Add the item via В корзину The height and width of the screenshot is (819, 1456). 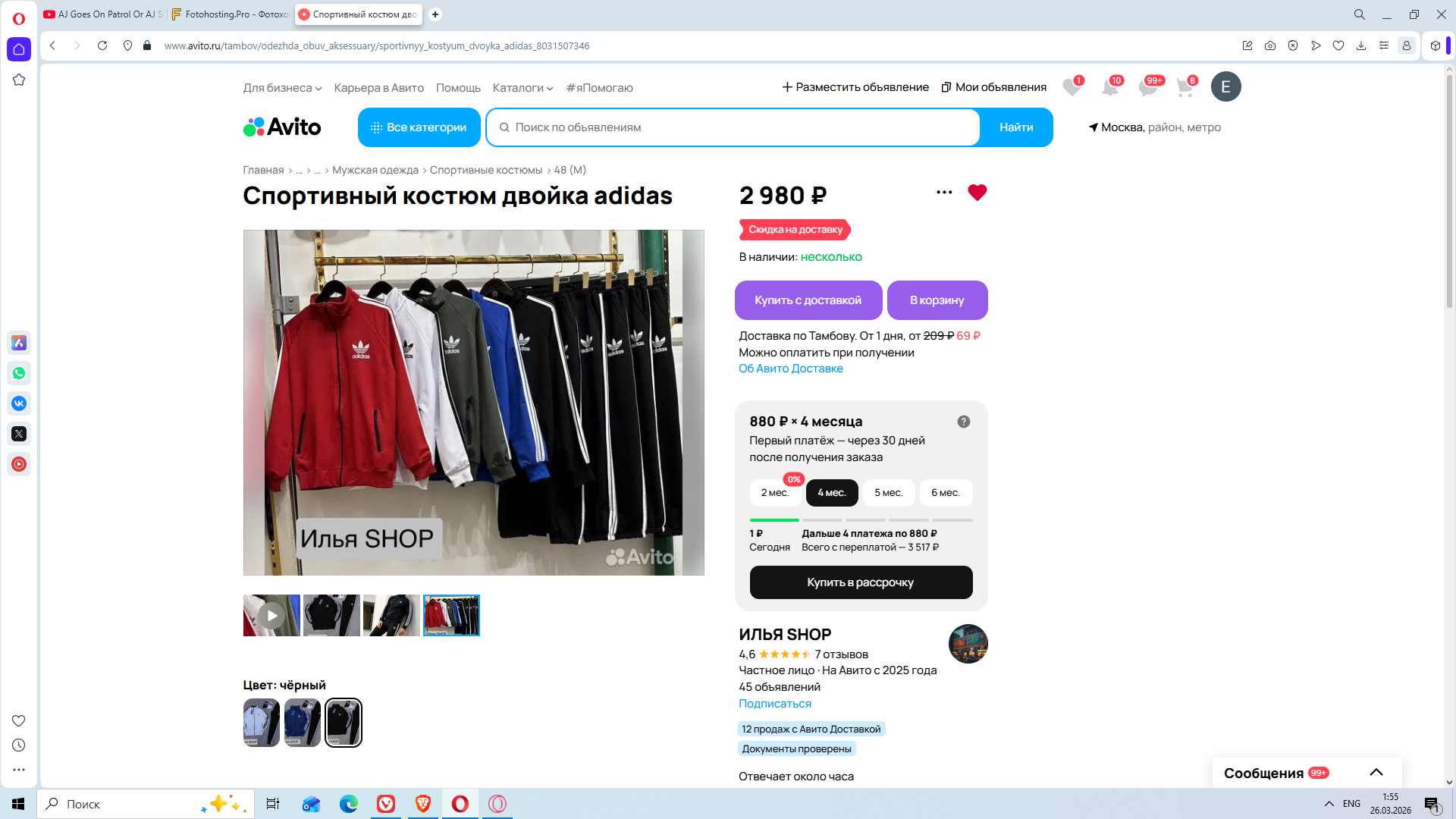click(x=937, y=300)
